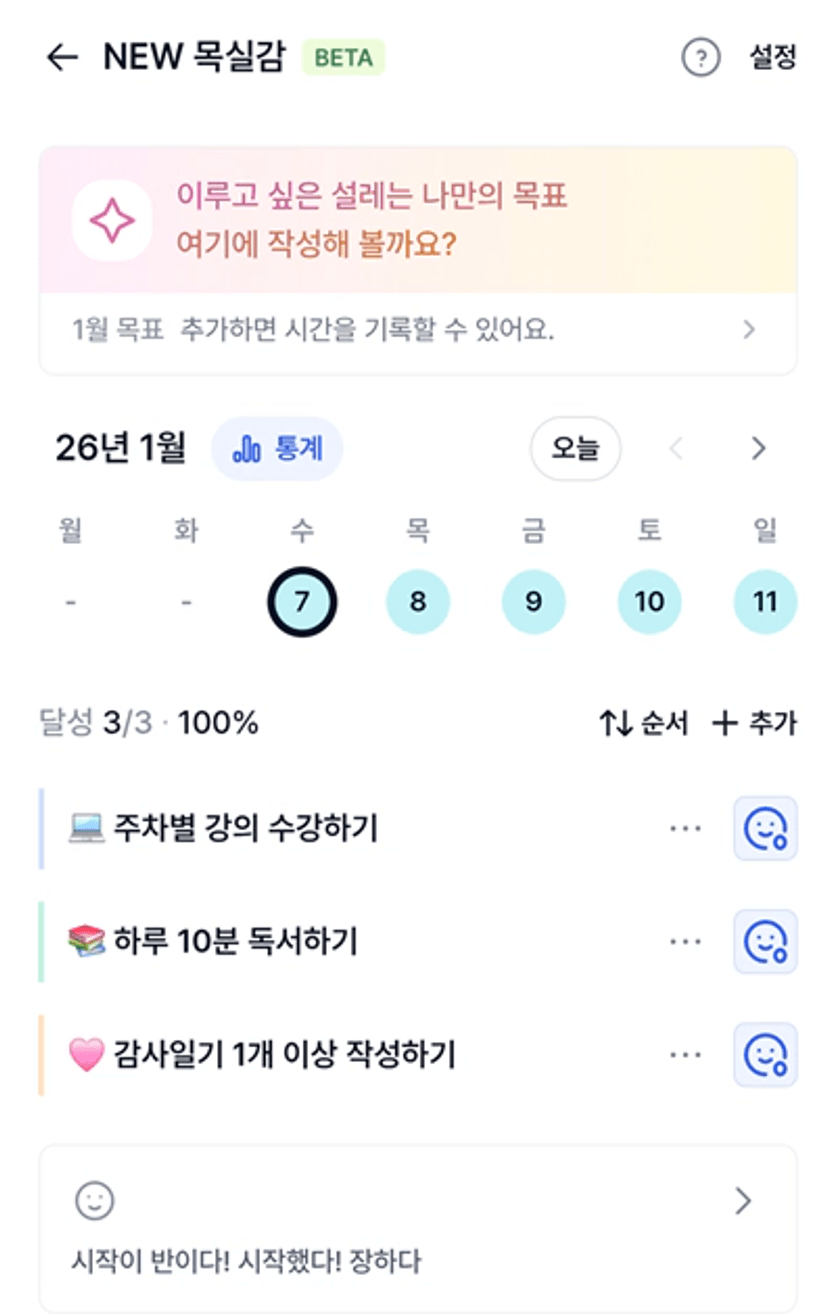Screen dimensions: 827x1314
Task: Select date 11 in the calendar
Action: click(x=765, y=602)
